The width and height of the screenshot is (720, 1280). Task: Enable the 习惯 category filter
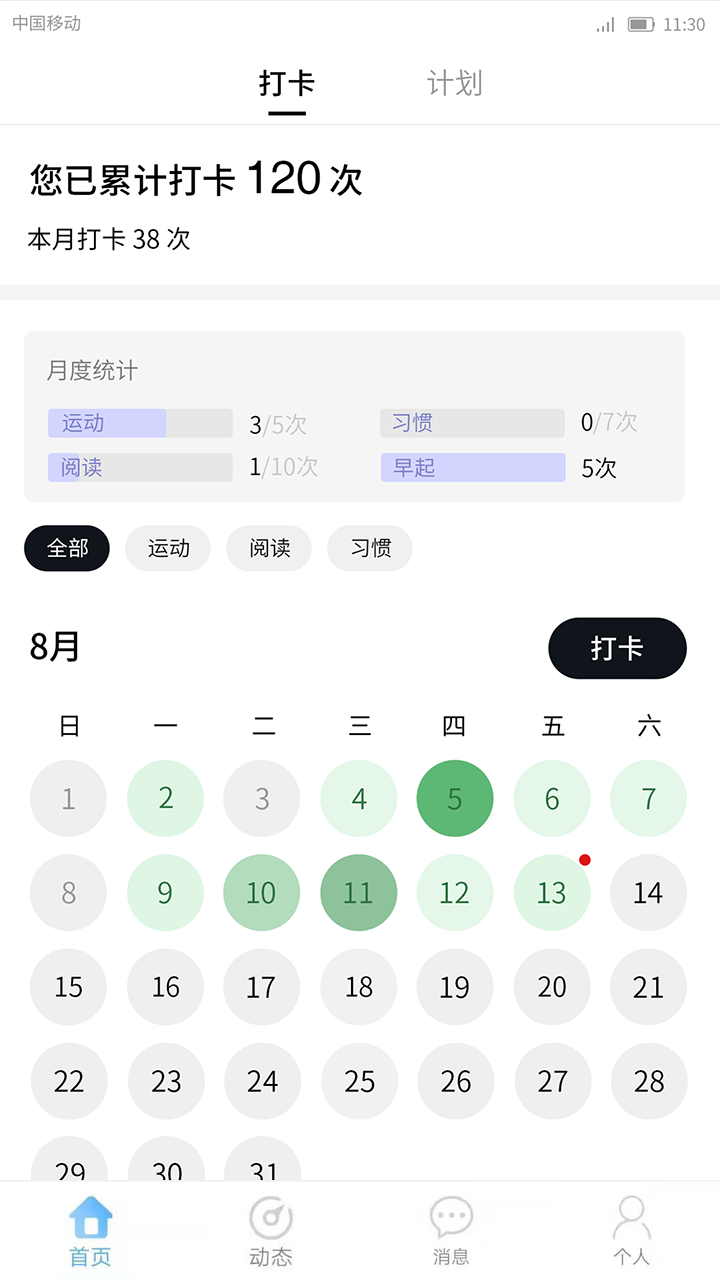[x=369, y=548]
